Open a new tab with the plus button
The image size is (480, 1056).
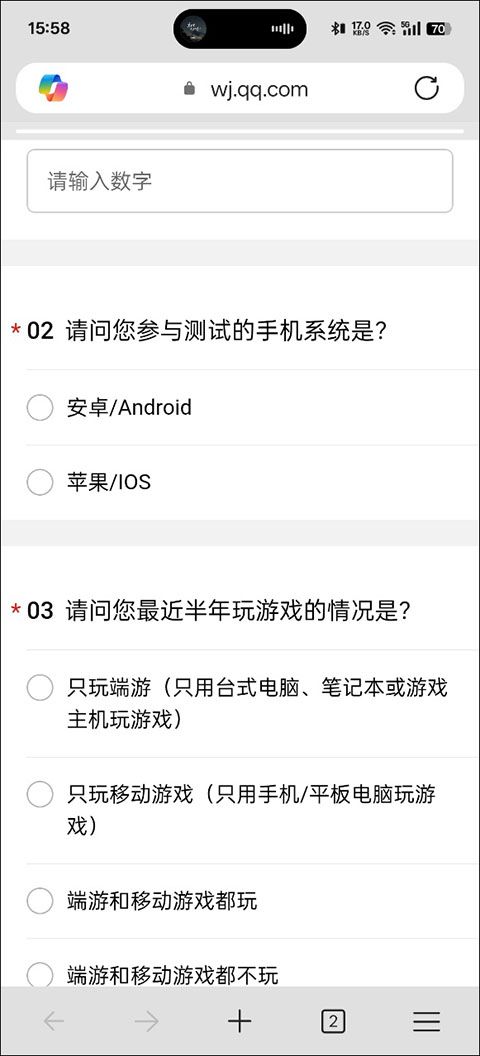pyautogui.click(x=240, y=1022)
